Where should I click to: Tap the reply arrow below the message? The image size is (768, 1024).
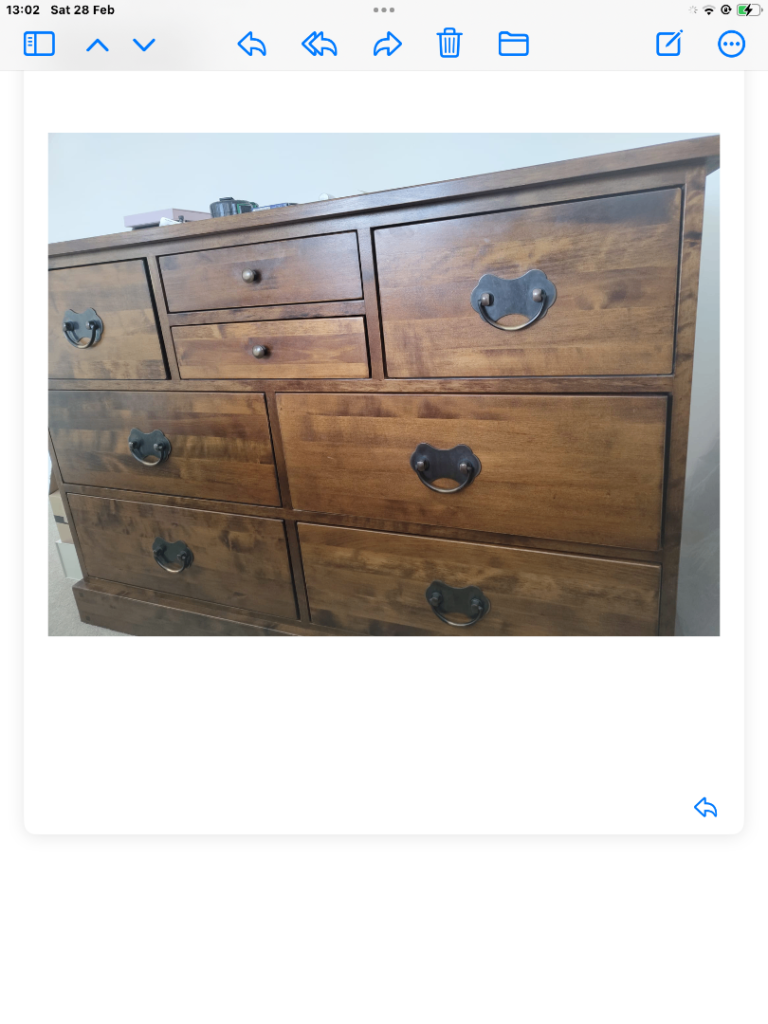(706, 807)
